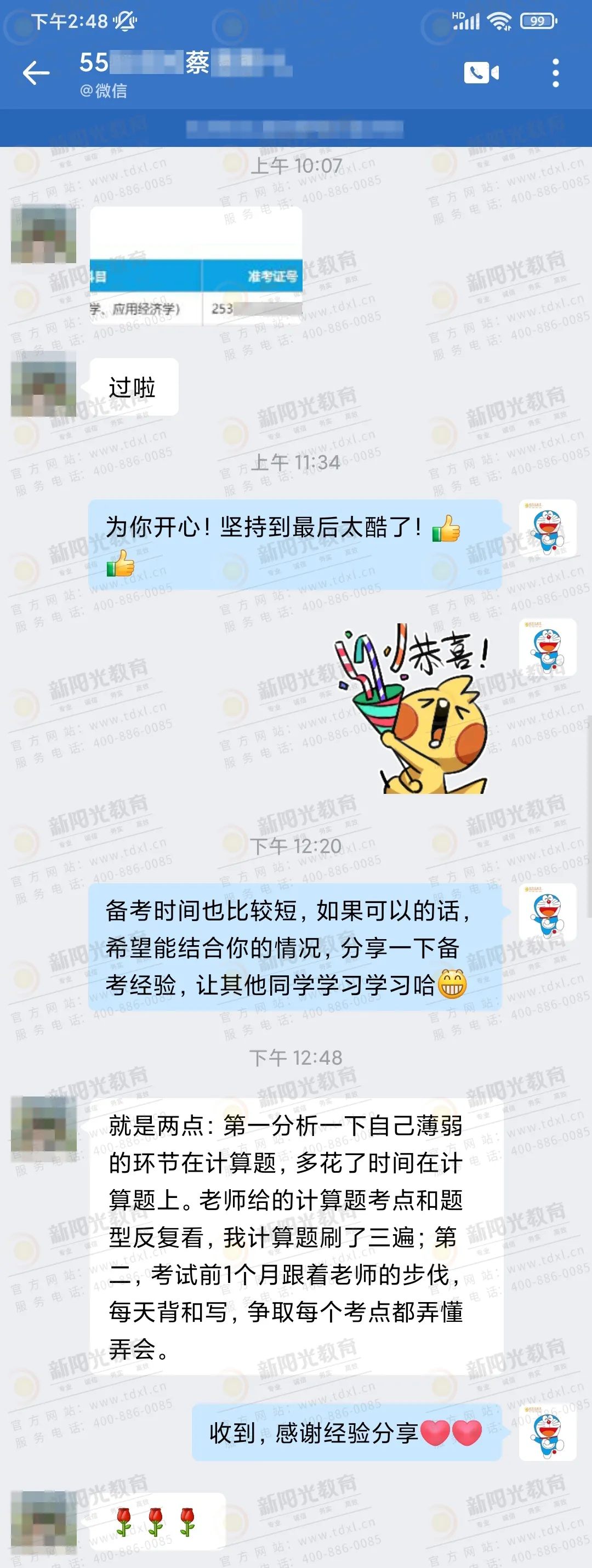
Task: Open the received image with 准考证号
Action: [x=196, y=266]
